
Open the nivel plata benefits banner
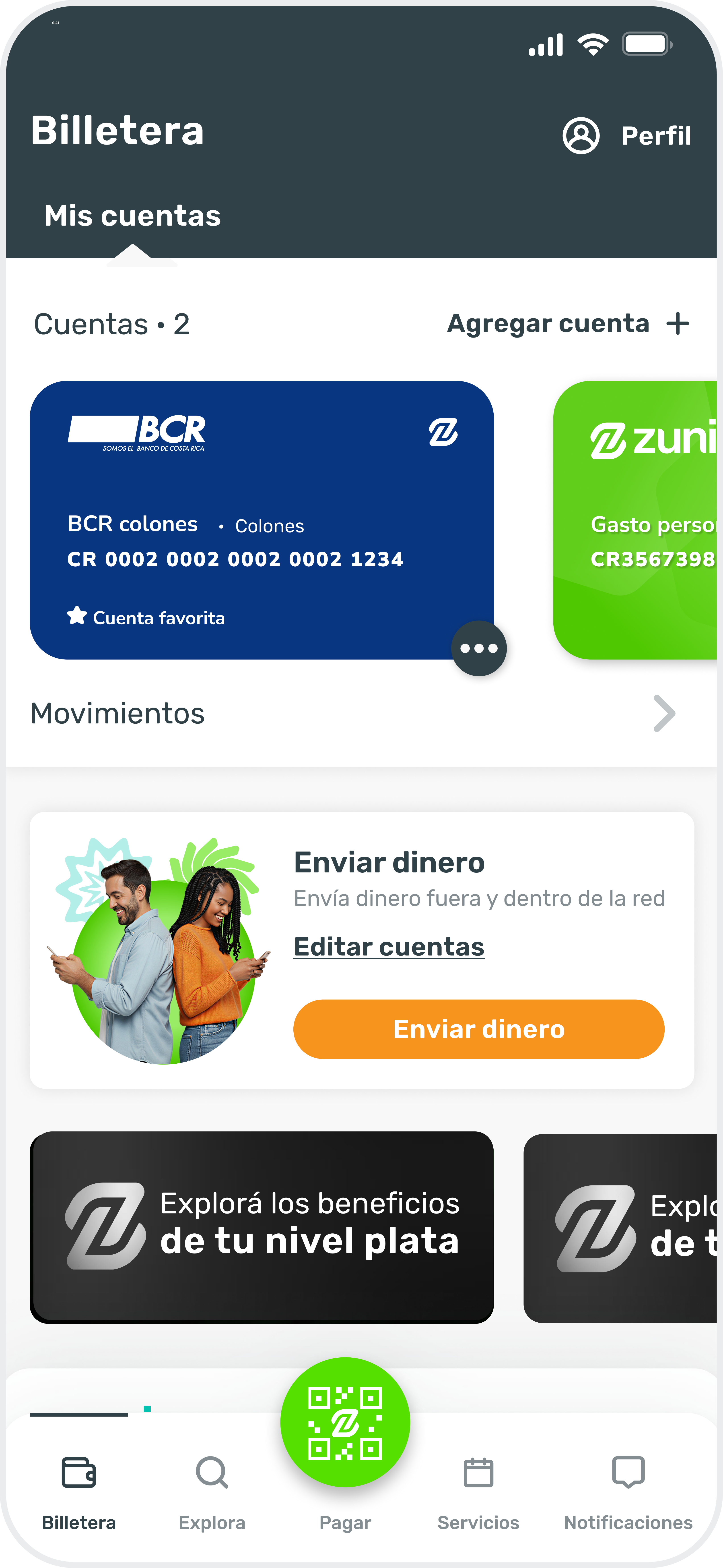point(262,1226)
